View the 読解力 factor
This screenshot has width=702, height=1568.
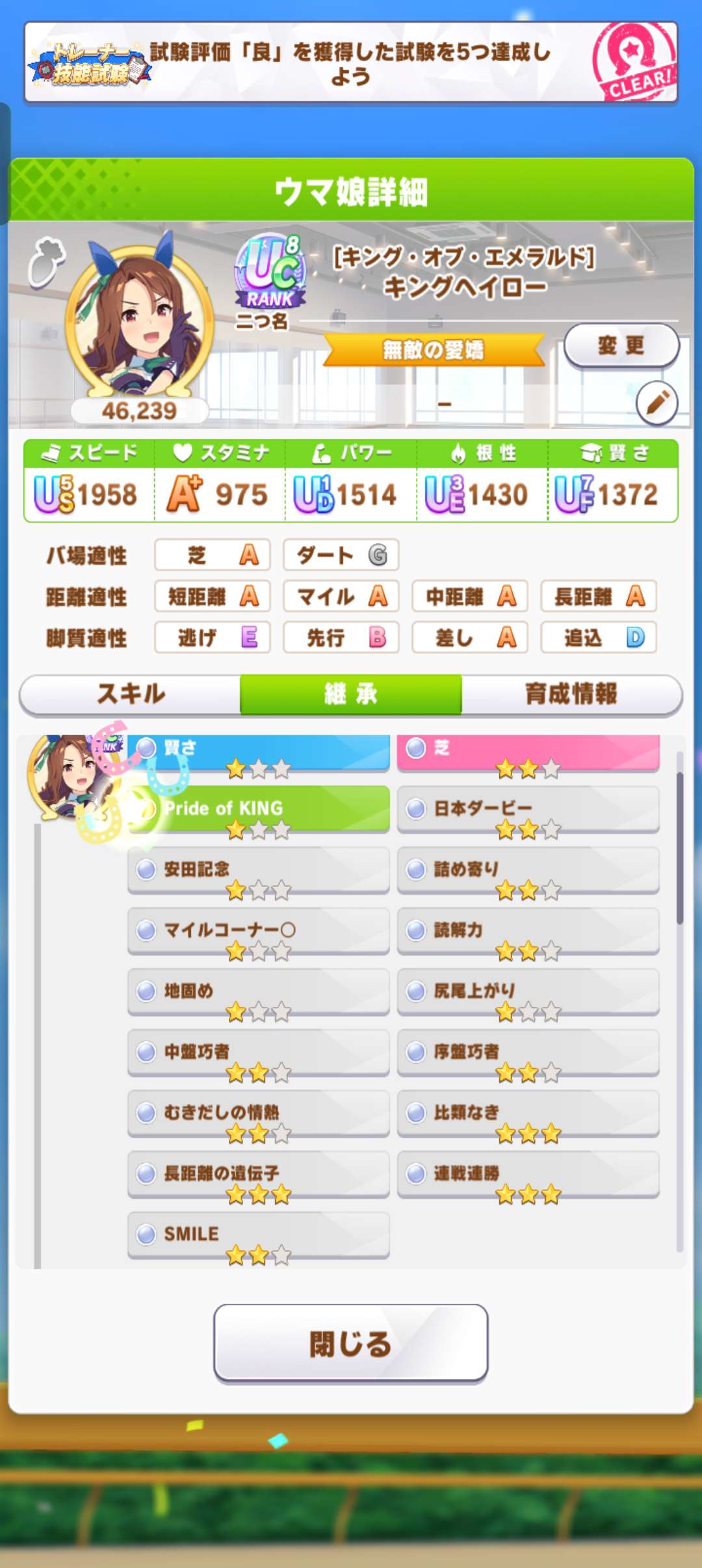tap(528, 930)
